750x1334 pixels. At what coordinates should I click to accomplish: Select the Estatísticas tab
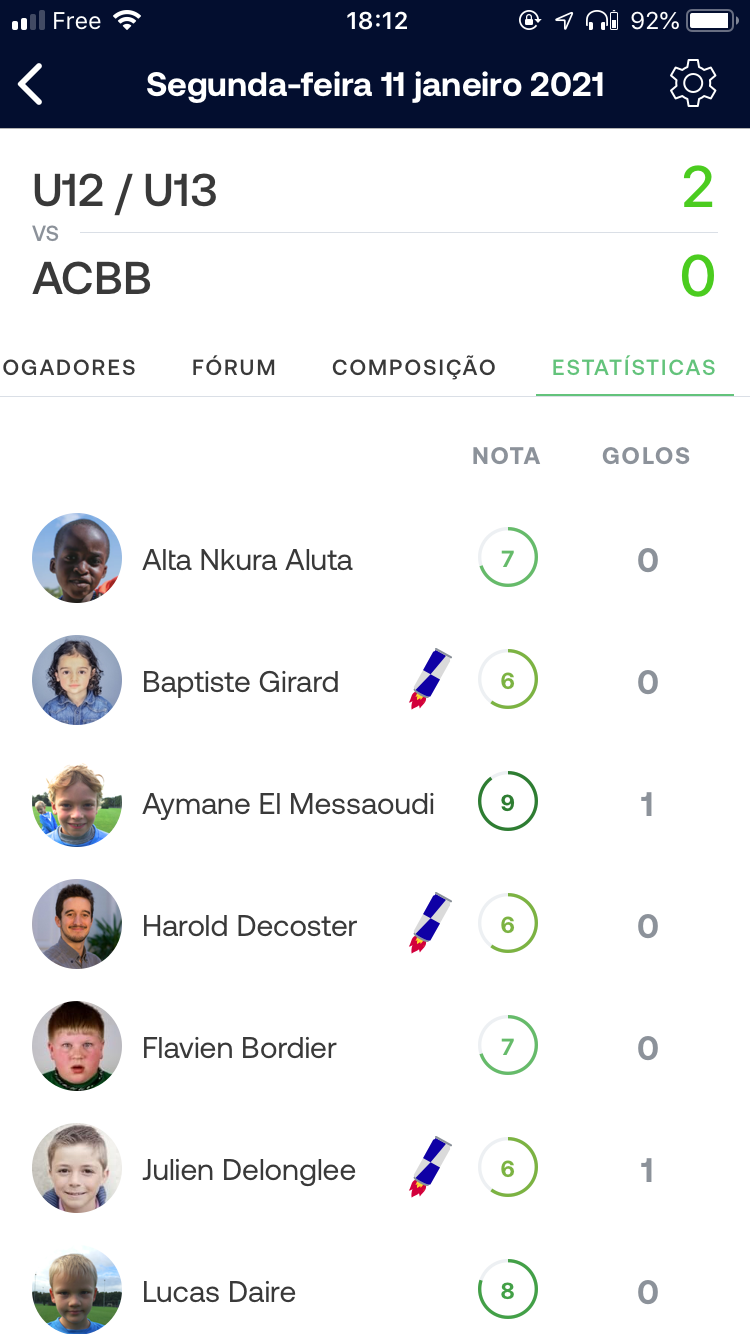(634, 367)
